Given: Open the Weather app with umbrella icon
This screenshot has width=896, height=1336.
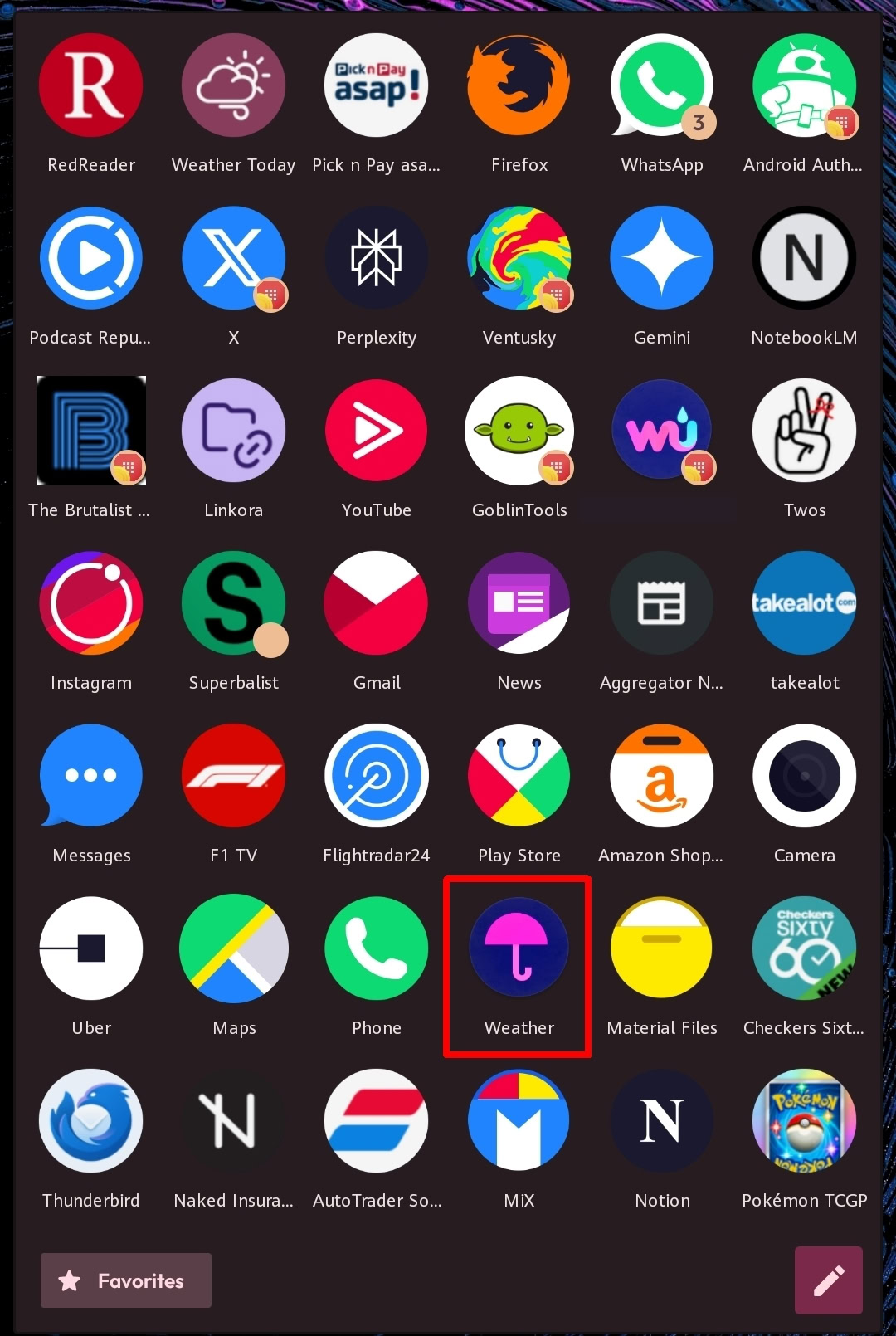Looking at the screenshot, I should point(519,950).
